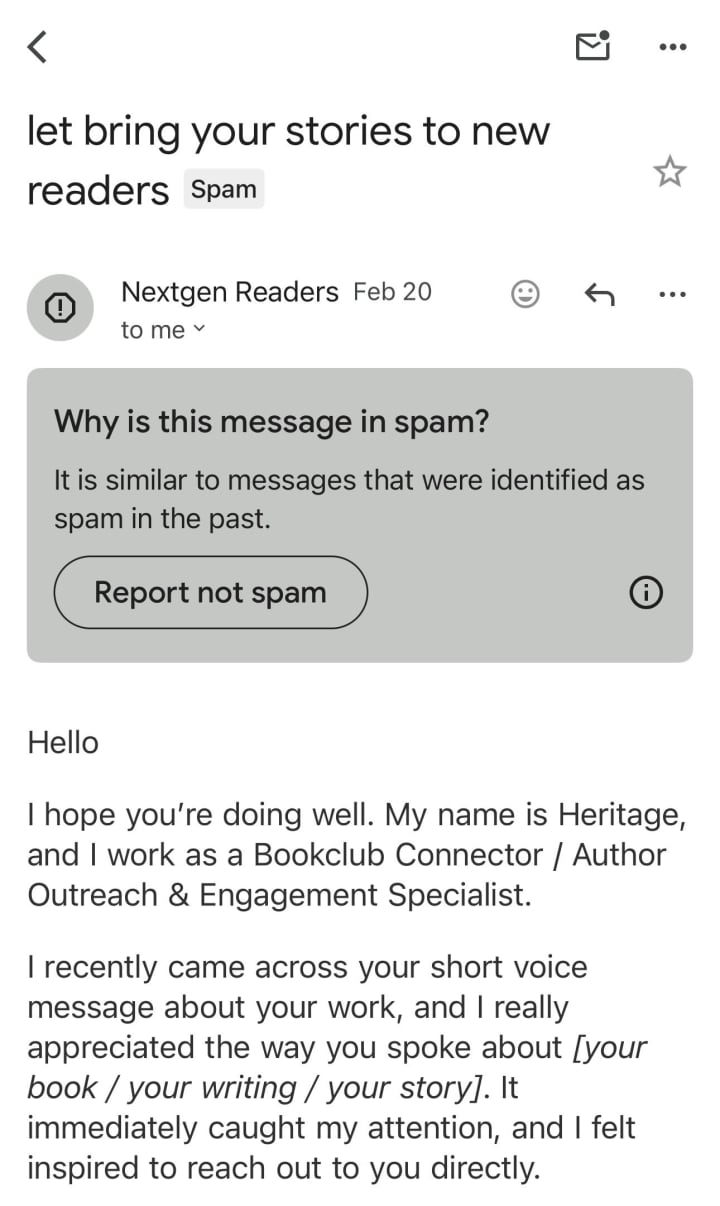
Task: Reply to Nextgen Readers
Action: [x=599, y=294]
